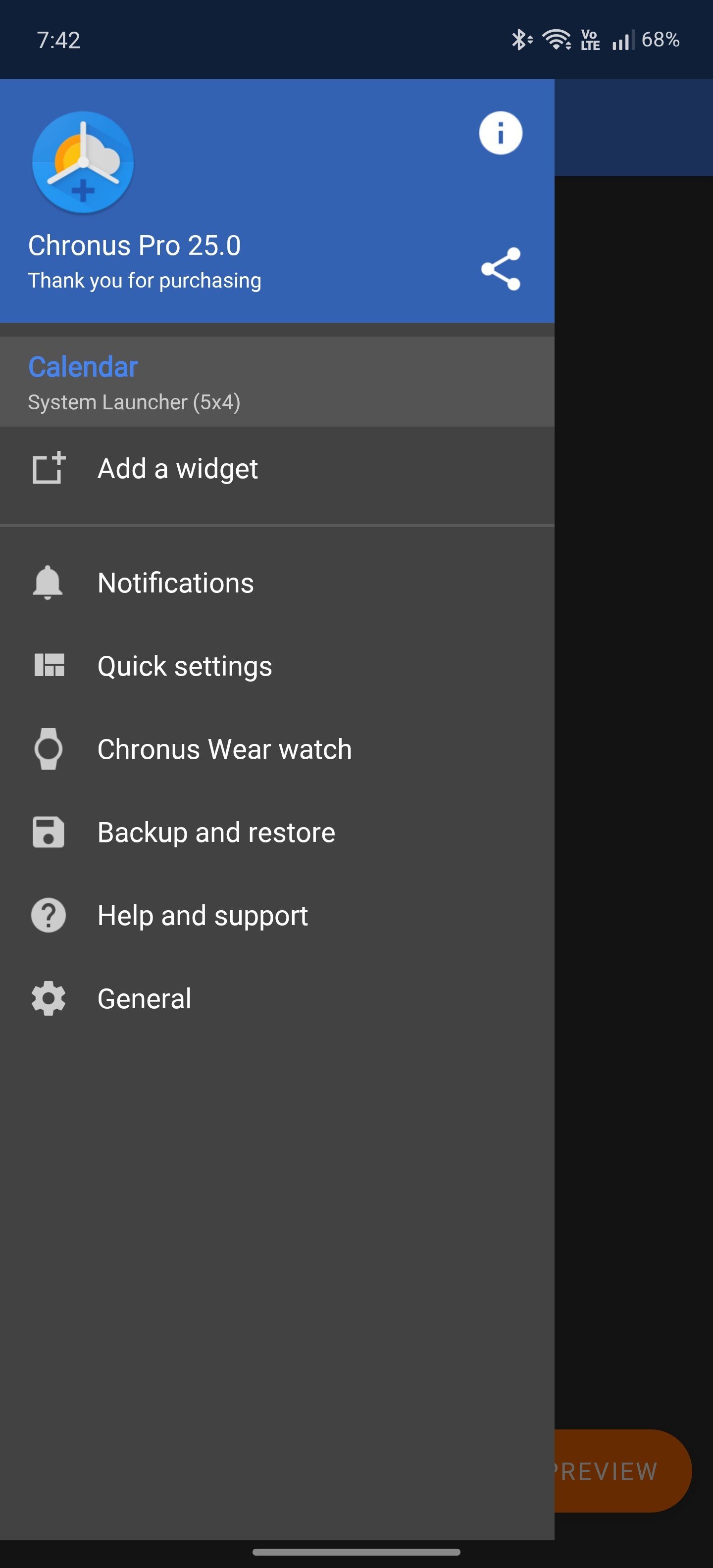
Task: Open the app info icon
Action: [500, 133]
